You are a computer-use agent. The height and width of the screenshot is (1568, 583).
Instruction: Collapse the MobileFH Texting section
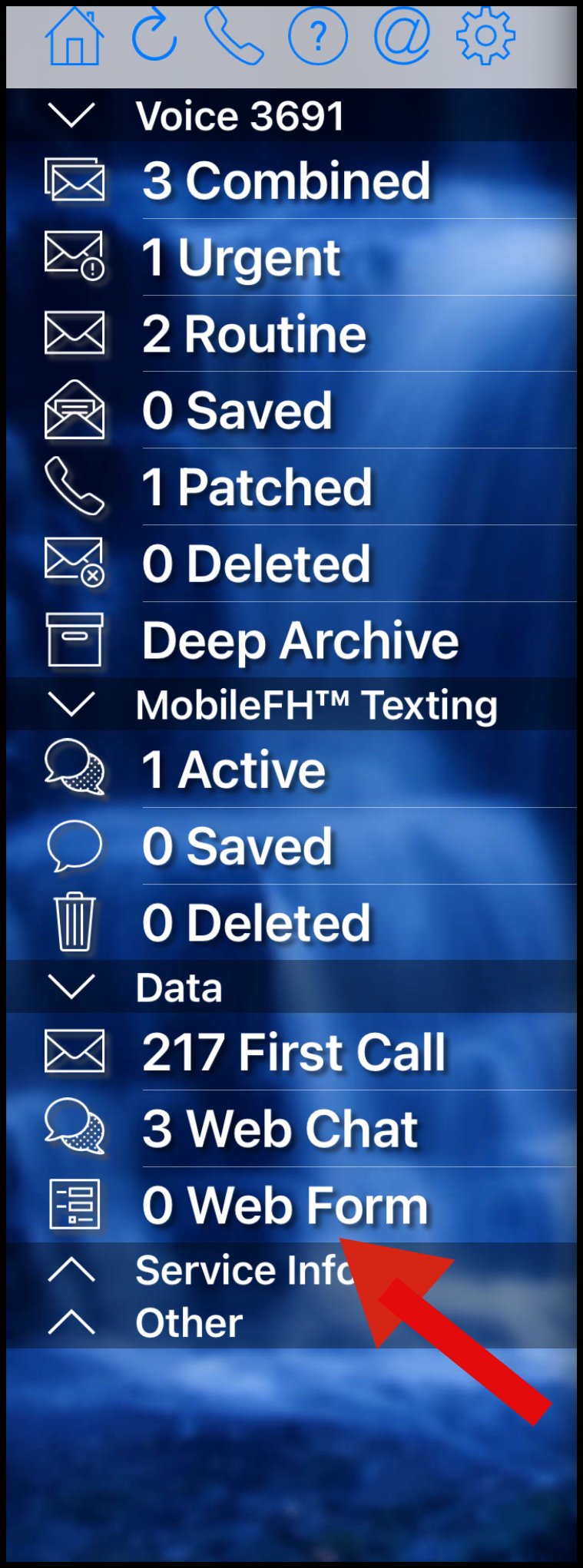(71, 705)
